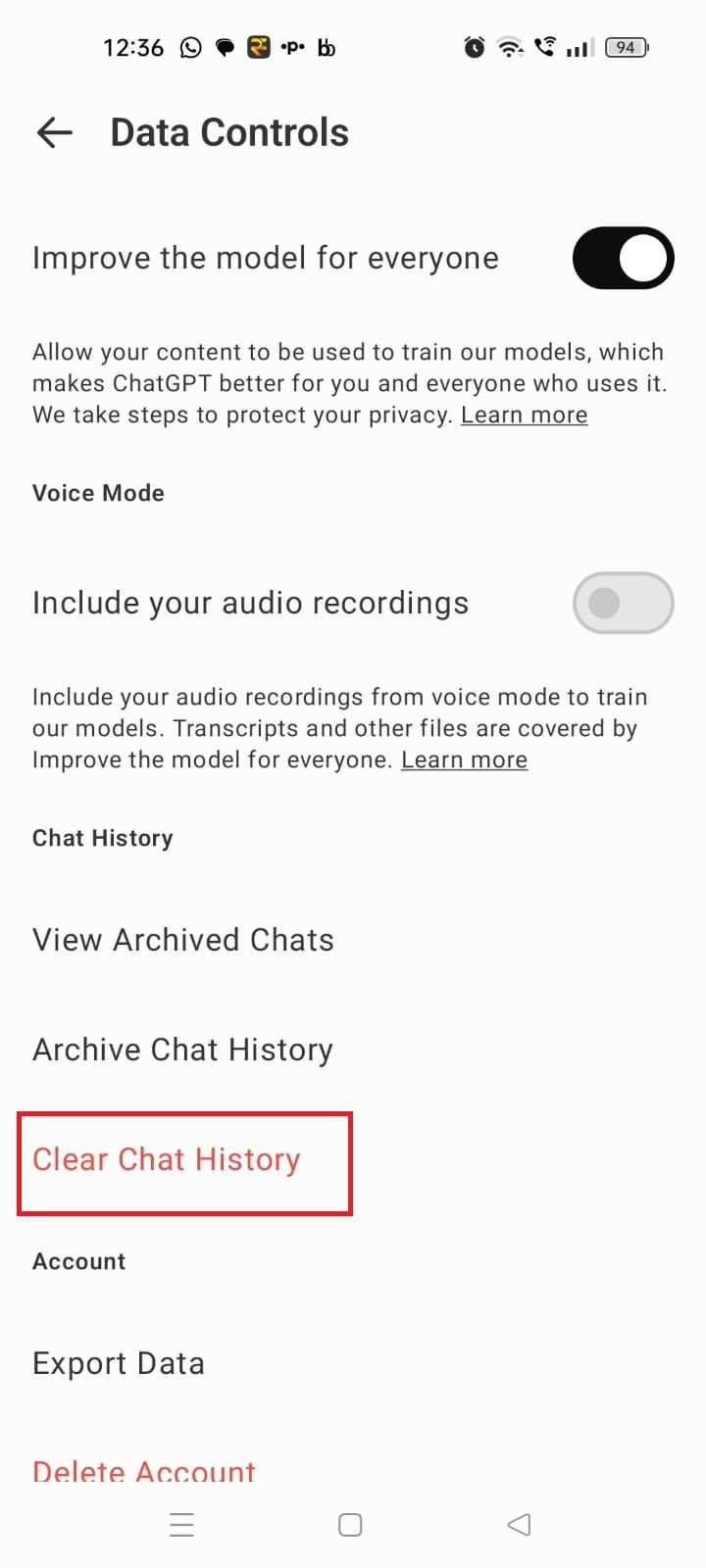Tap Clear Chat History

(166, 1159)
